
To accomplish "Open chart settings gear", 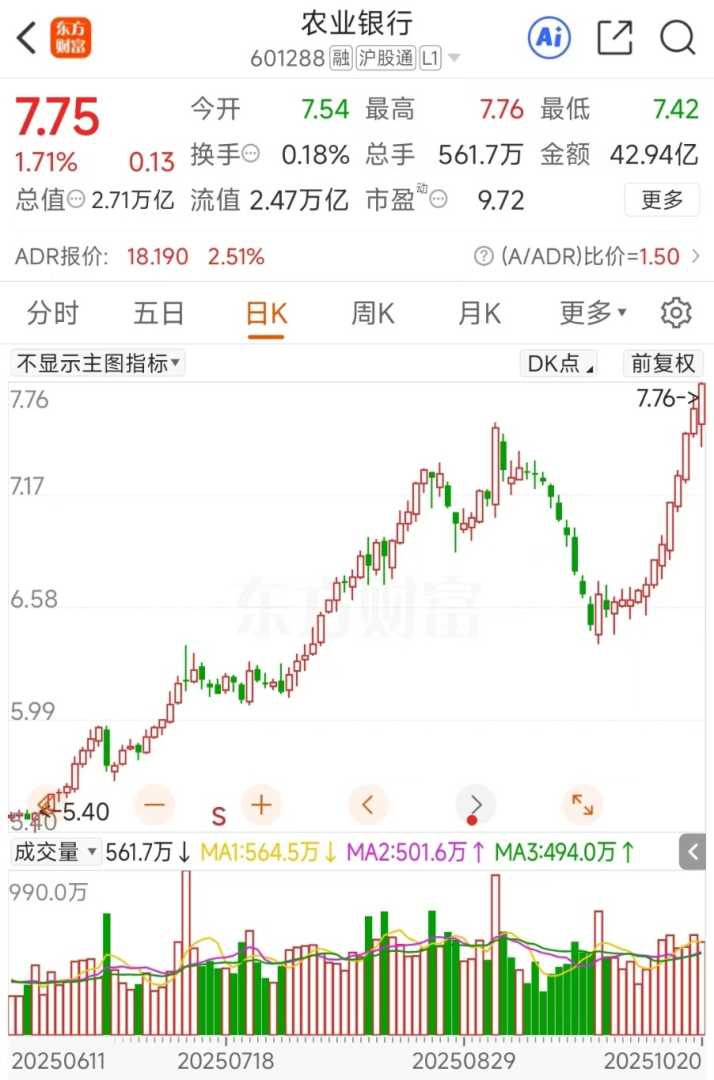I will click(677, 314).
